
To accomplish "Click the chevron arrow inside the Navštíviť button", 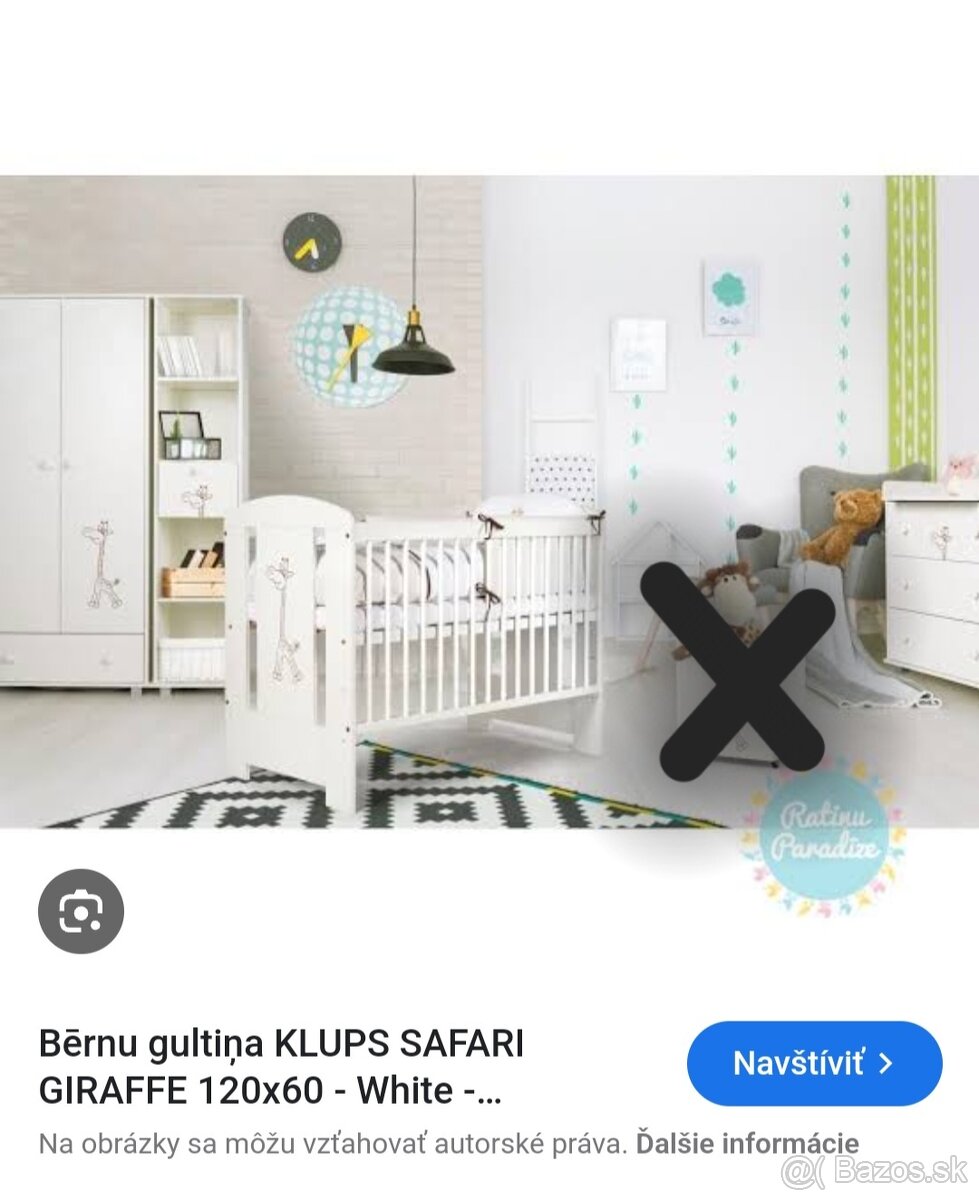I will [x=884, y=1064].
